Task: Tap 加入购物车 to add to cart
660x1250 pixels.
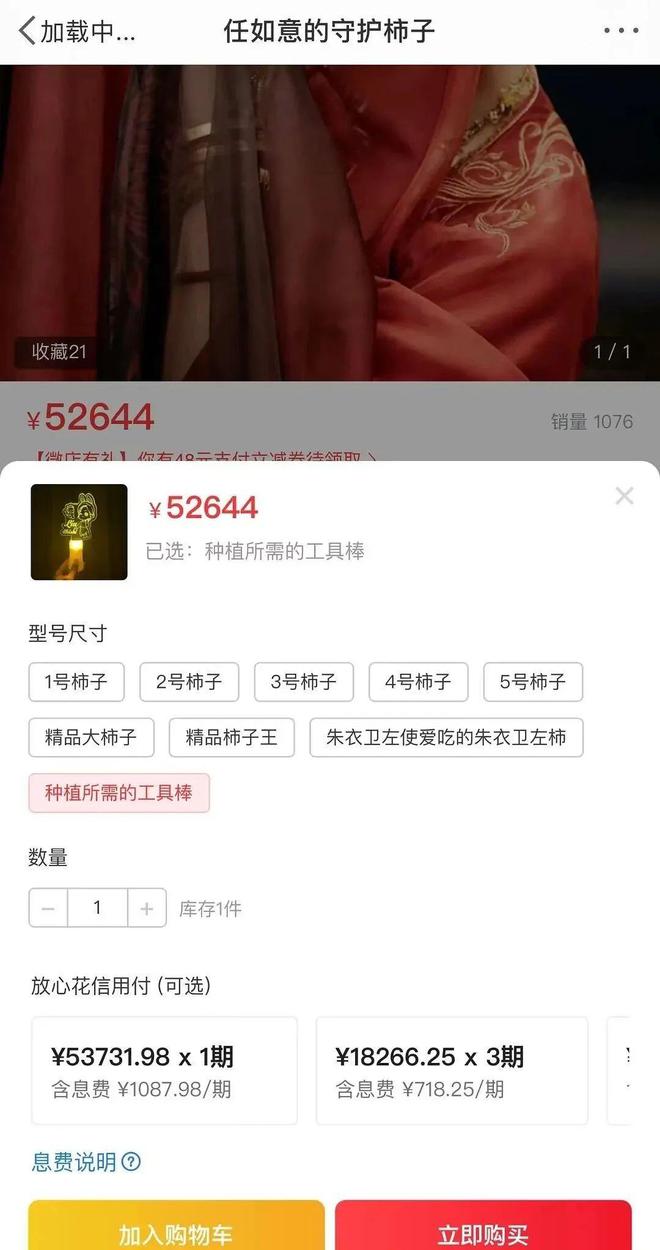Action: pos(176,1226)
